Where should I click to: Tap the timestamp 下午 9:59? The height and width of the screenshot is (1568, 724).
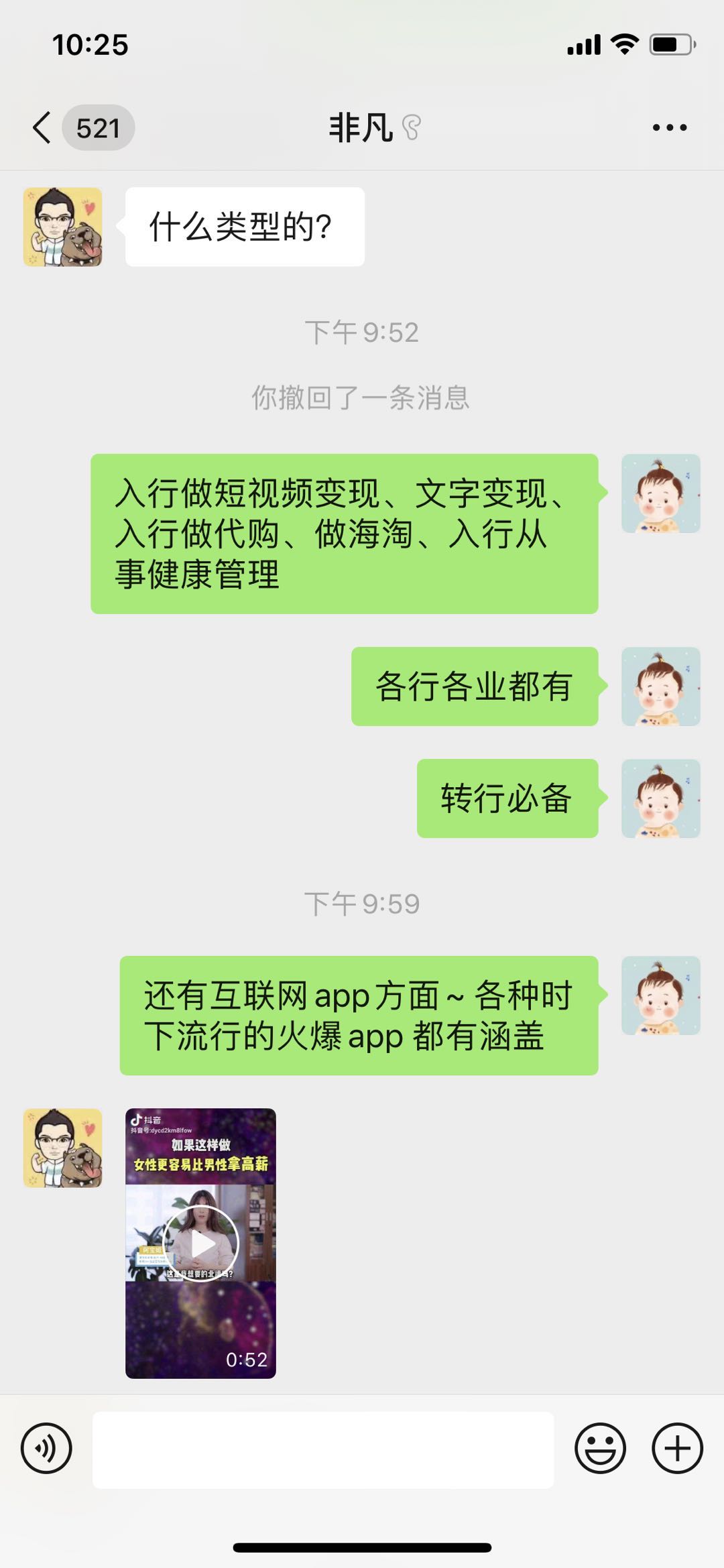pyautogui.click(x=362, y=904)
